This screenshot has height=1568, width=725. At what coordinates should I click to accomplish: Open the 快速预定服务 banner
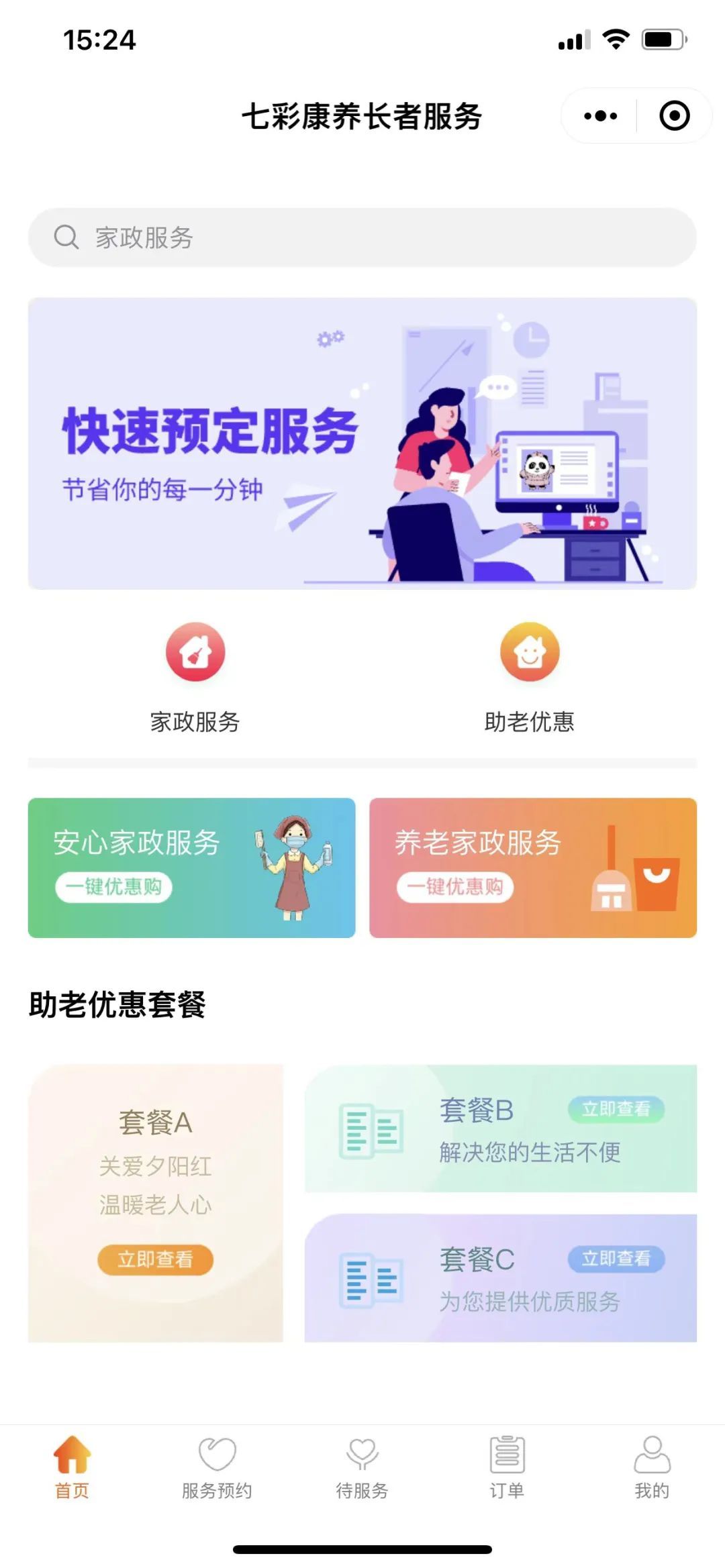(362, 443)
